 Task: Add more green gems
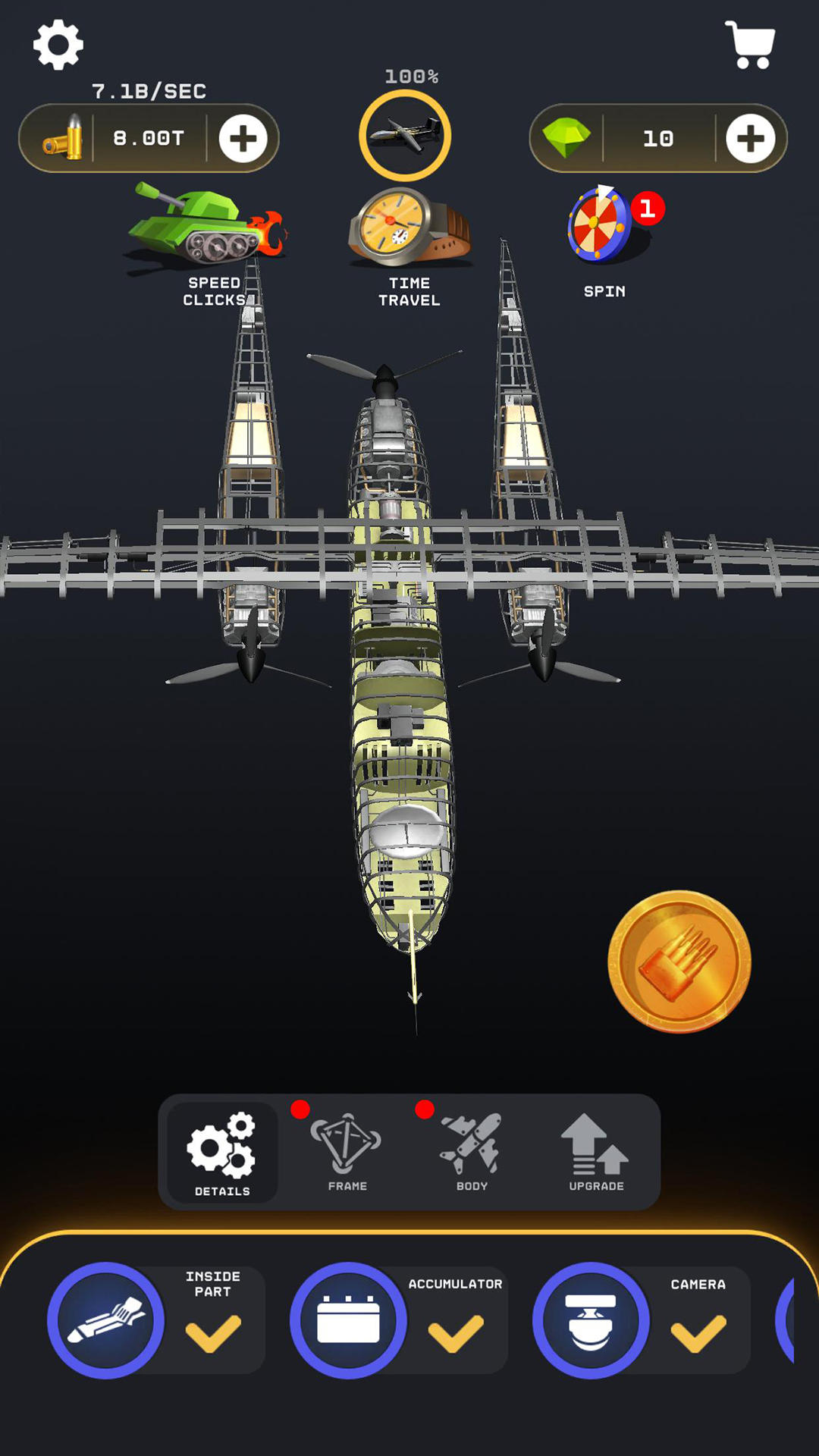coord(750,139)
